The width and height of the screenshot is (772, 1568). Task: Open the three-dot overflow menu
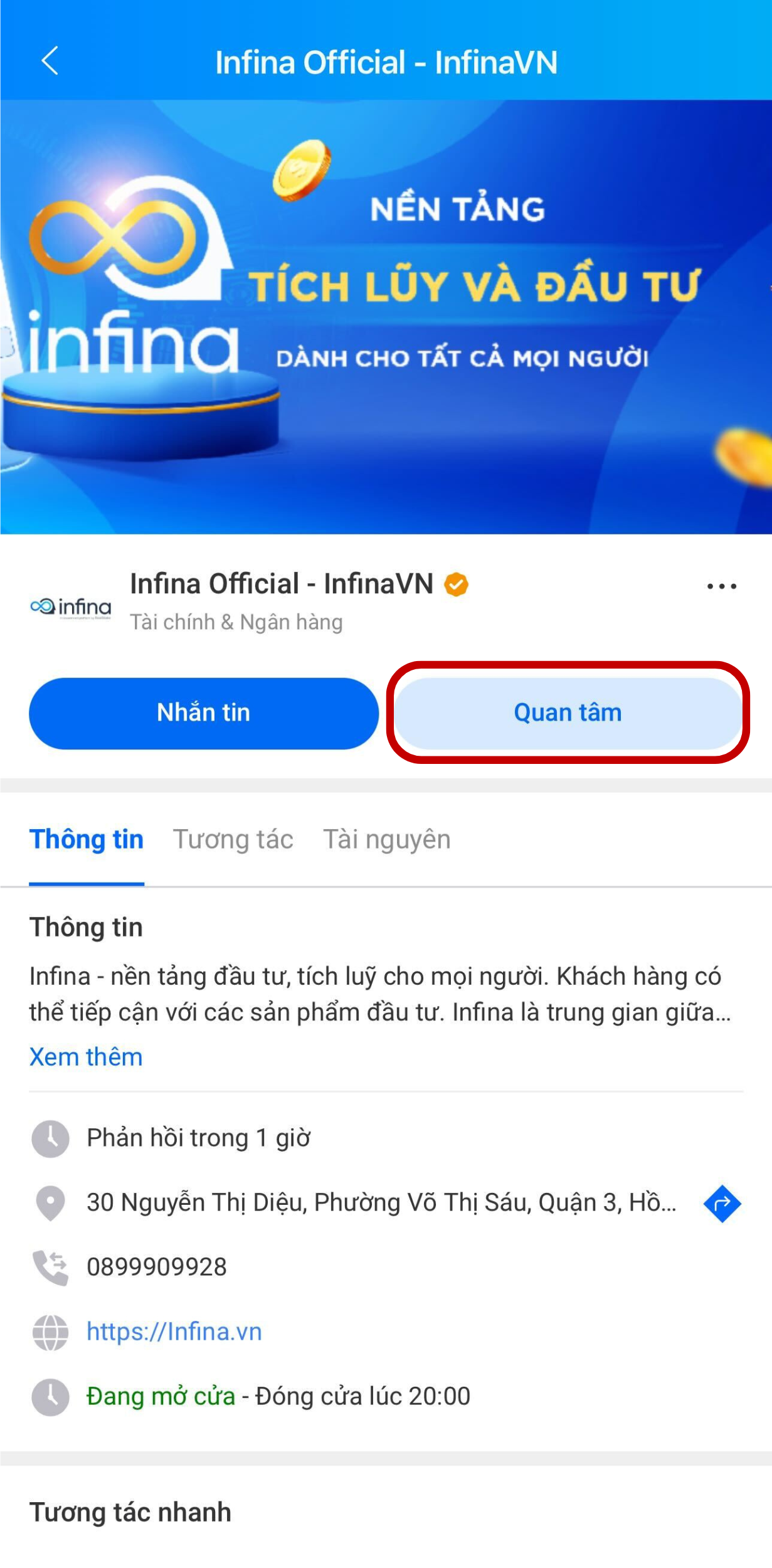click(721, 586)
